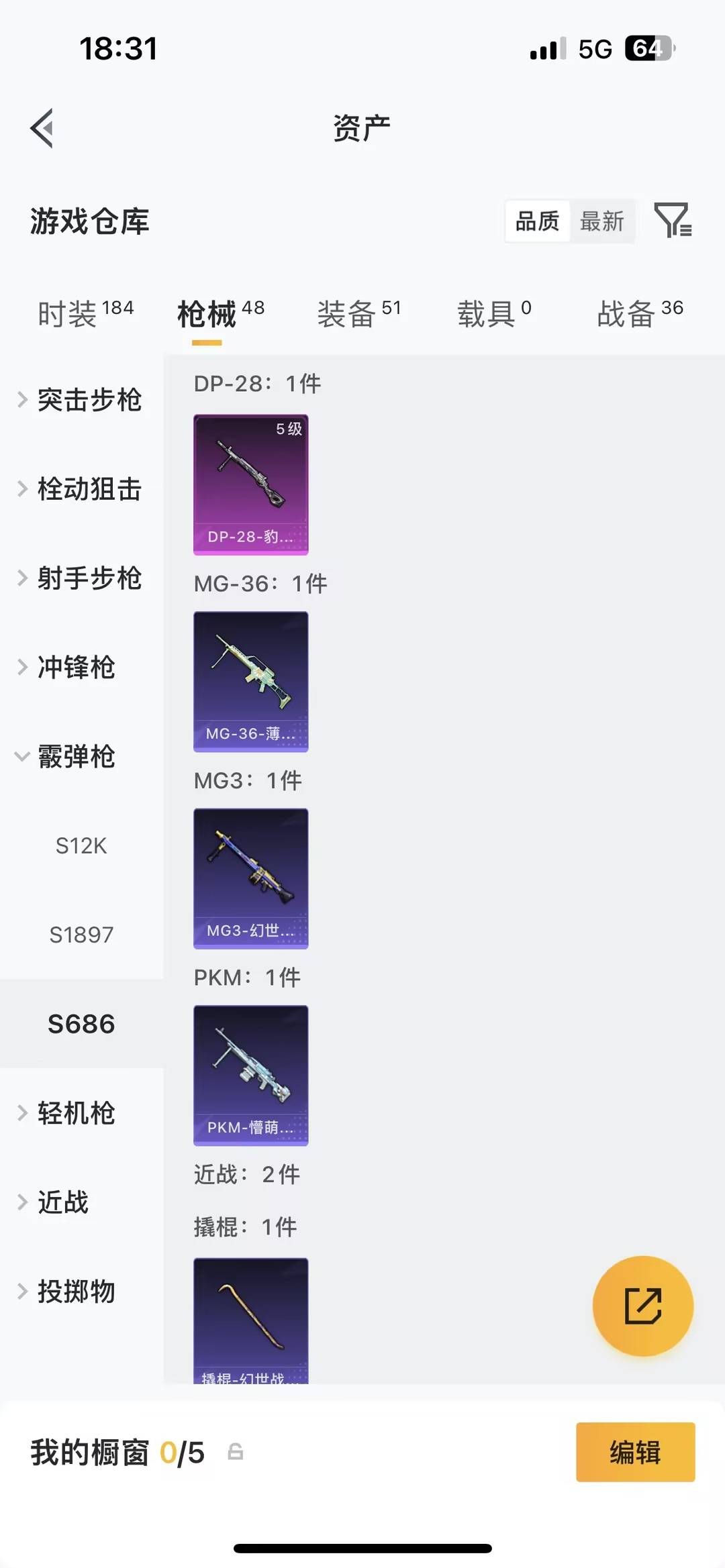Expand the 突击步枪 category
Image resolution: width=725 pixels, height=1568 pixels.
pyautogui.click(x=91, y=400)
